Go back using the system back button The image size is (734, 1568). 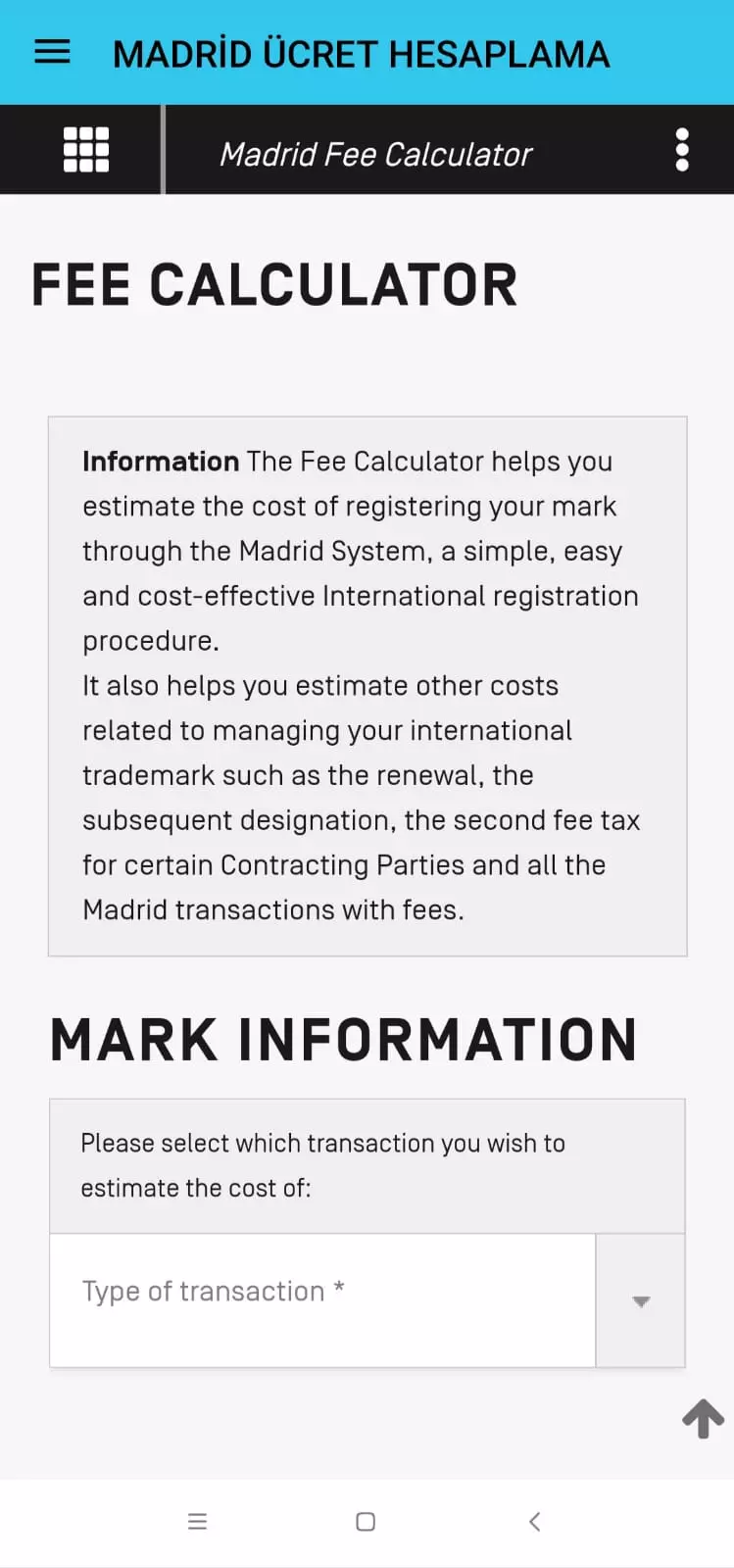tap(534, 1521)
